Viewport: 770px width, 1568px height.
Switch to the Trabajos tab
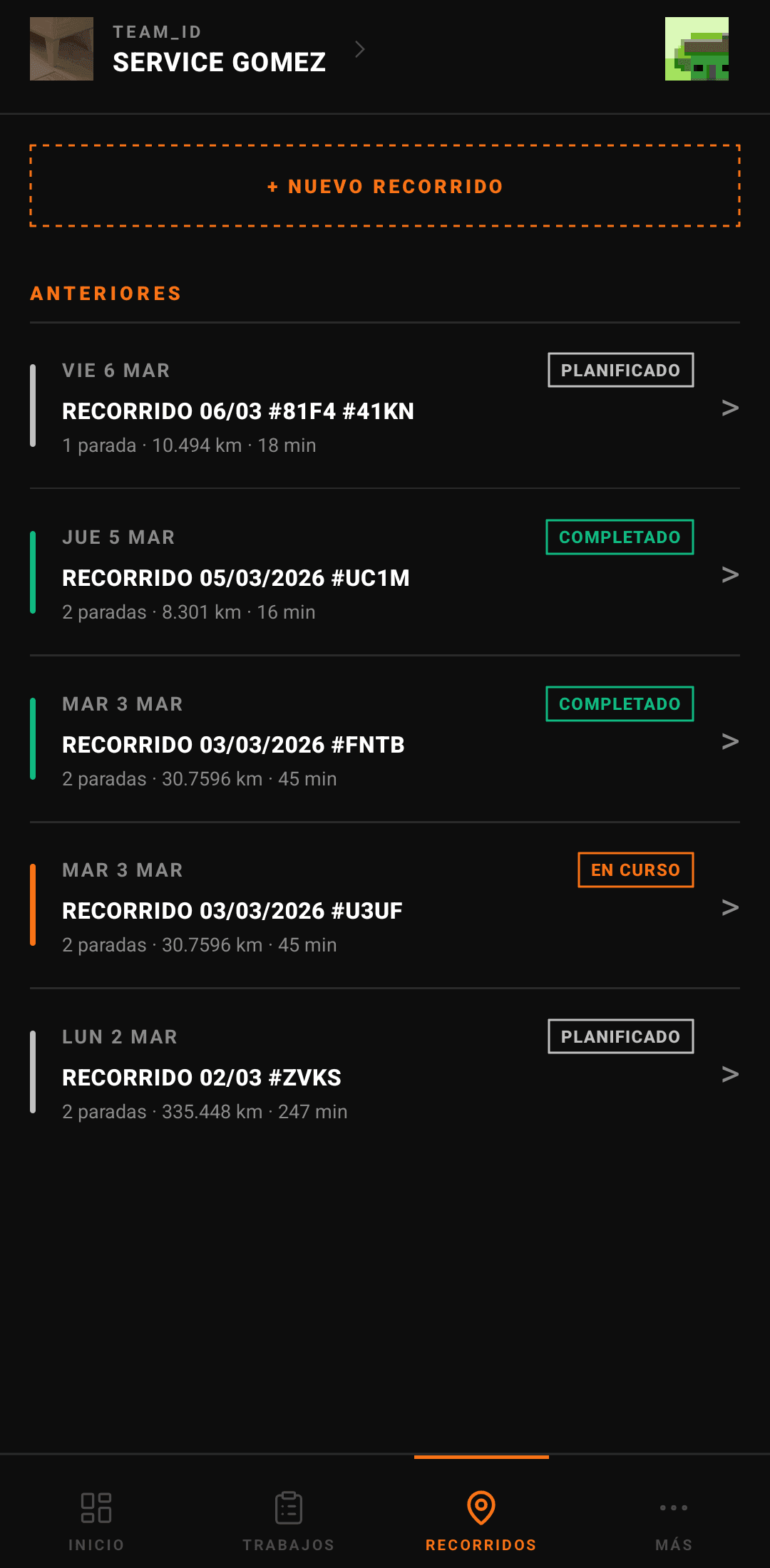coord(289,1520)
